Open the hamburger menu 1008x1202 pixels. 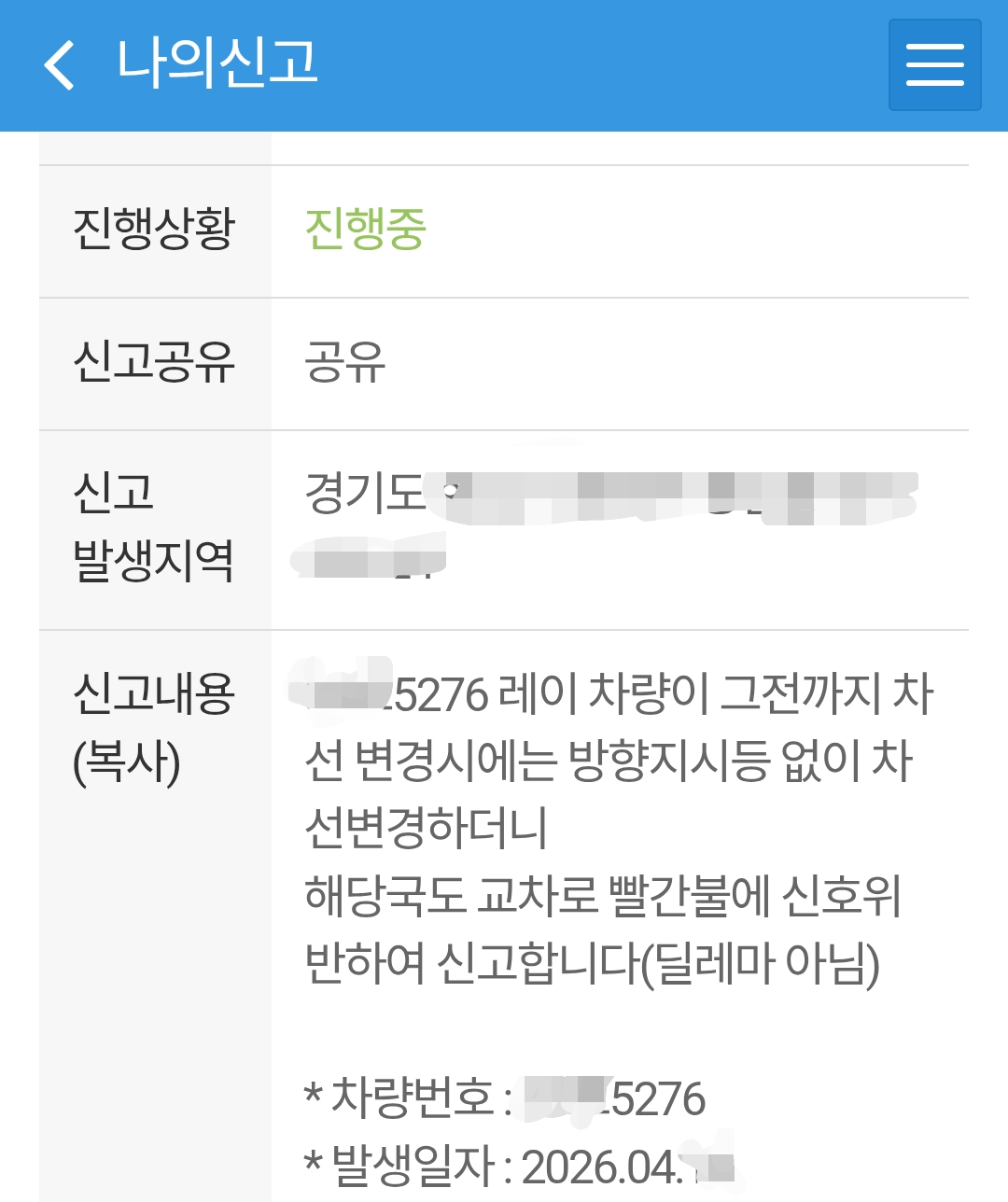click(x=934, y=65)
